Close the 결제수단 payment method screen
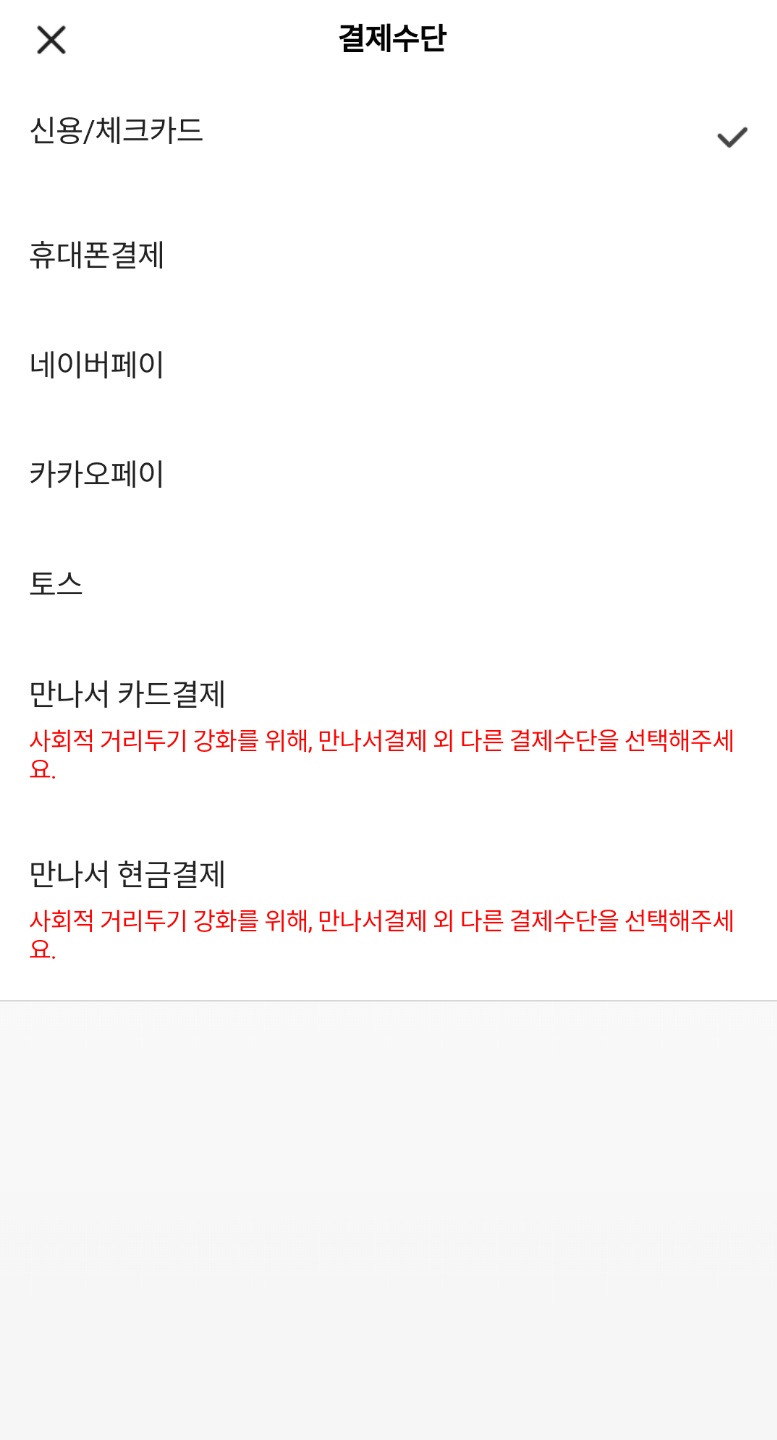Viewport: 777px width, 1440px height. [48, 40]
